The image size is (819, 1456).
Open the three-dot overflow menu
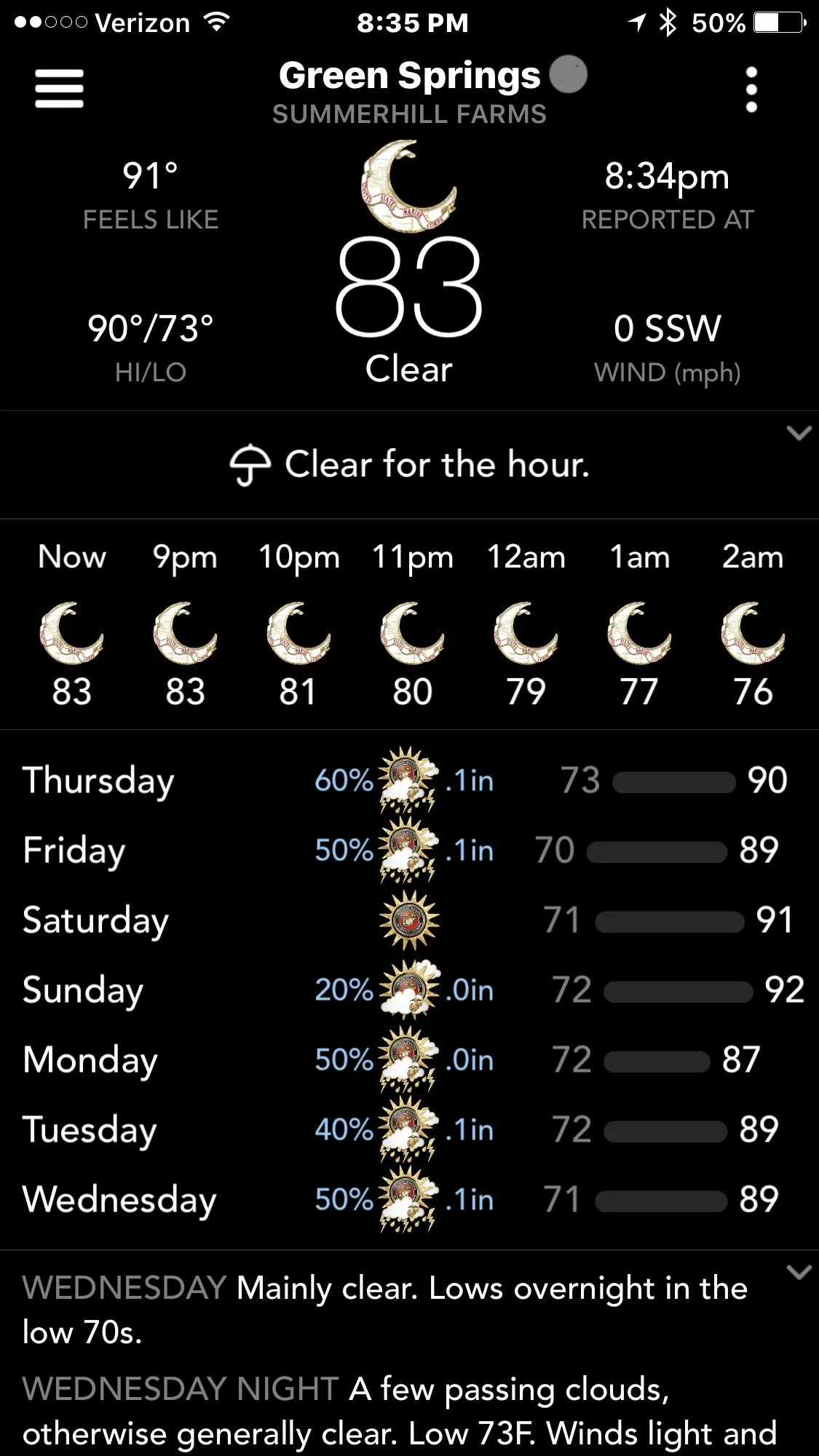coord(751,90)
